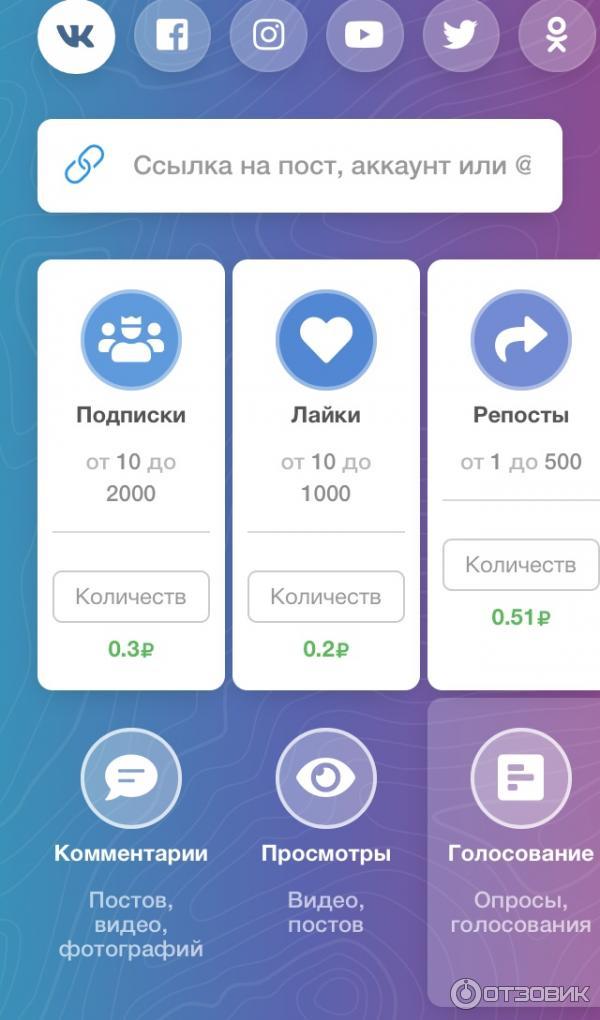Open the Голосование service

pos(521,800)
